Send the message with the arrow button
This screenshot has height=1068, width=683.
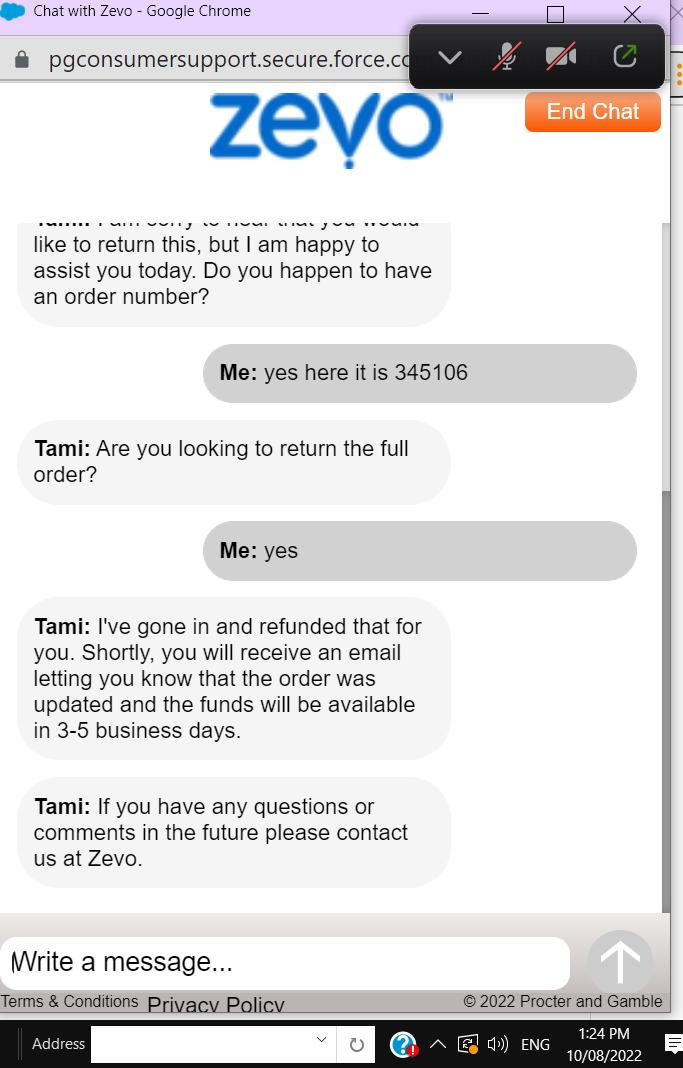click(620, 962)
